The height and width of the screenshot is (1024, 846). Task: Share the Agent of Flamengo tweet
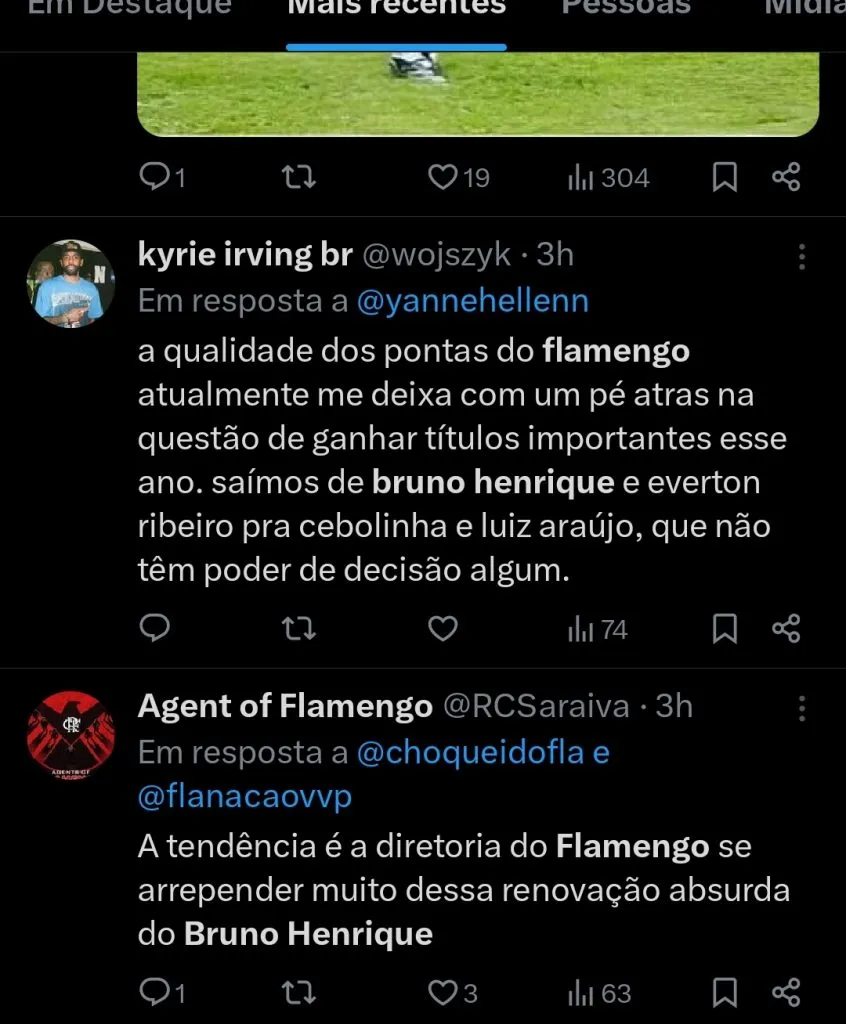tap(786, 992)
